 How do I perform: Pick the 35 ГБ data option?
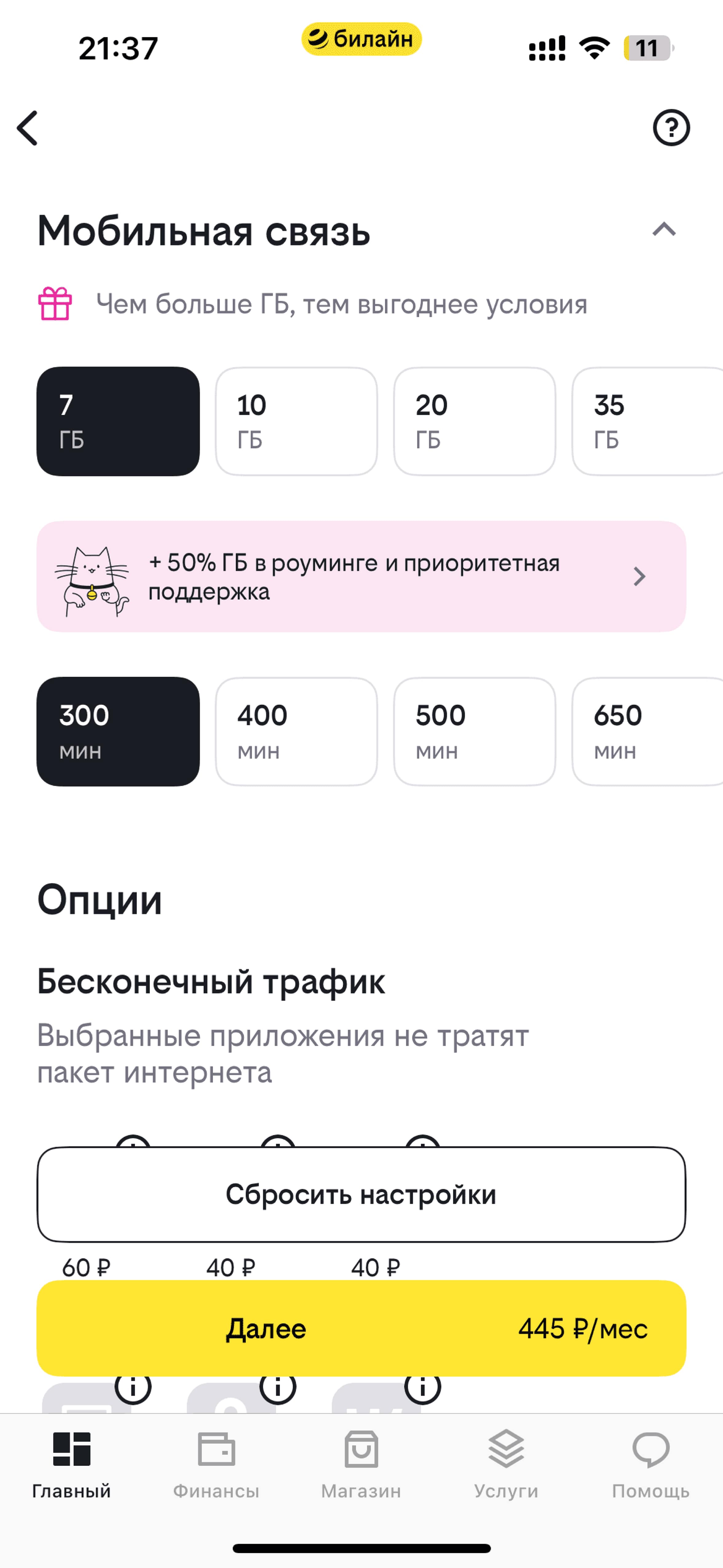point(646,421)
